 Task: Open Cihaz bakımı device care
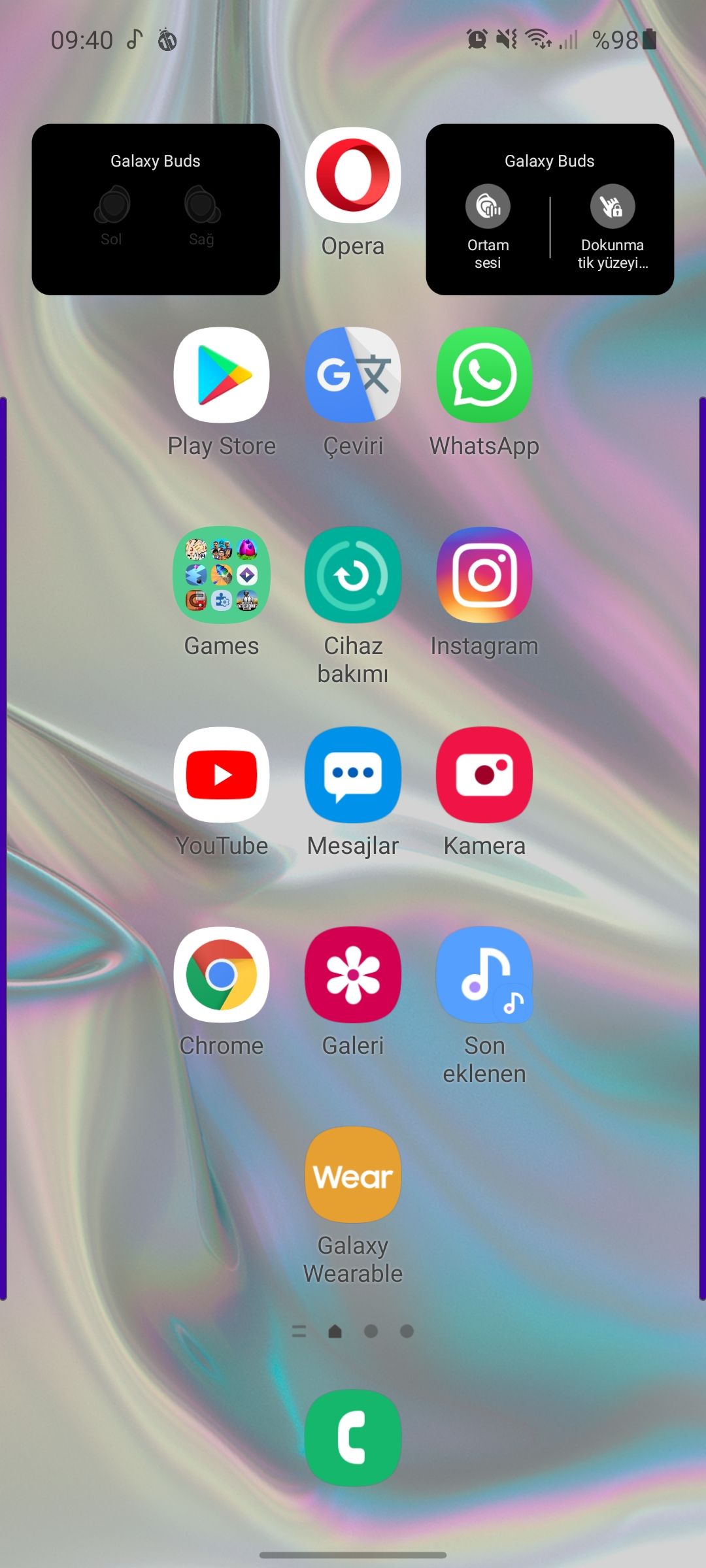point(353,575)
